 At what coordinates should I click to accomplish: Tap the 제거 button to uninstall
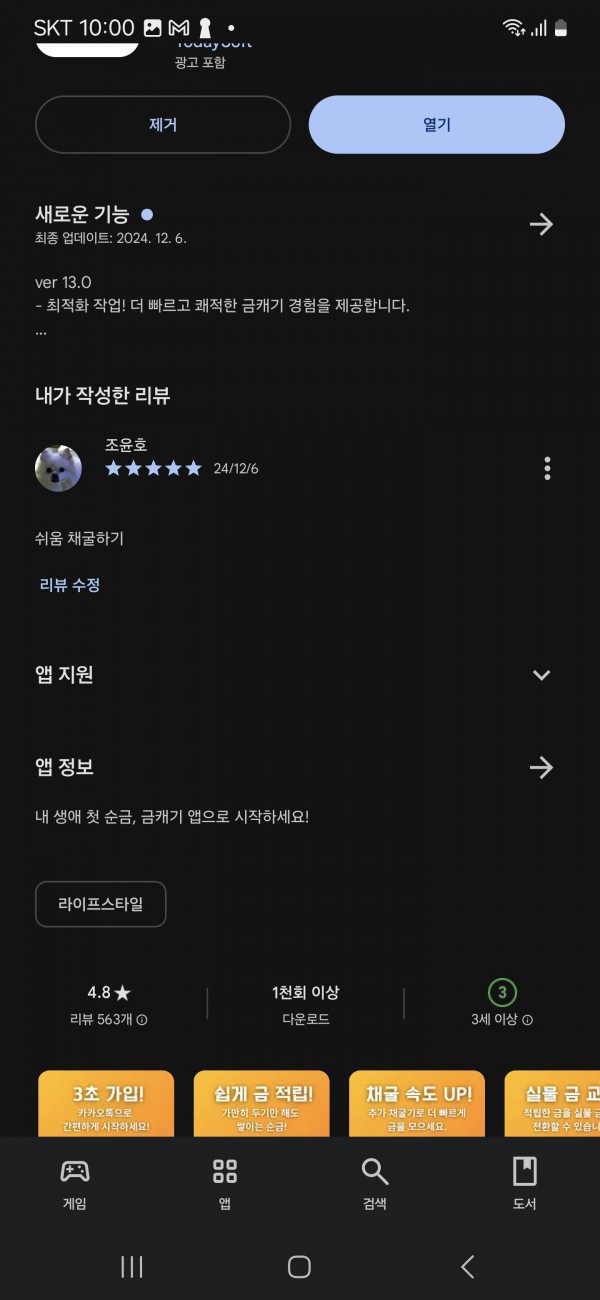click(x=163, y=125)
